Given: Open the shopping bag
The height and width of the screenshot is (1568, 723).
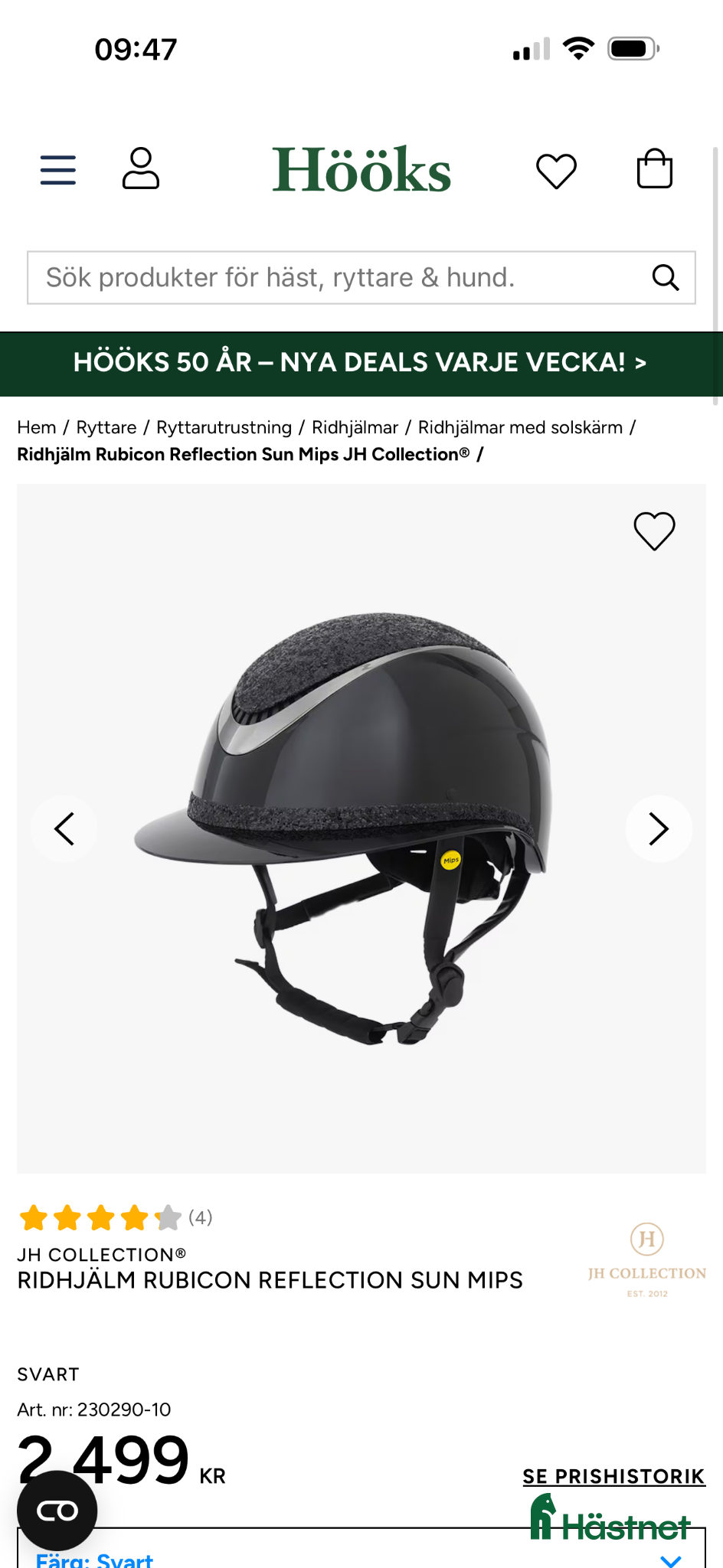Looking at the screenshot, I should [655, 169].
